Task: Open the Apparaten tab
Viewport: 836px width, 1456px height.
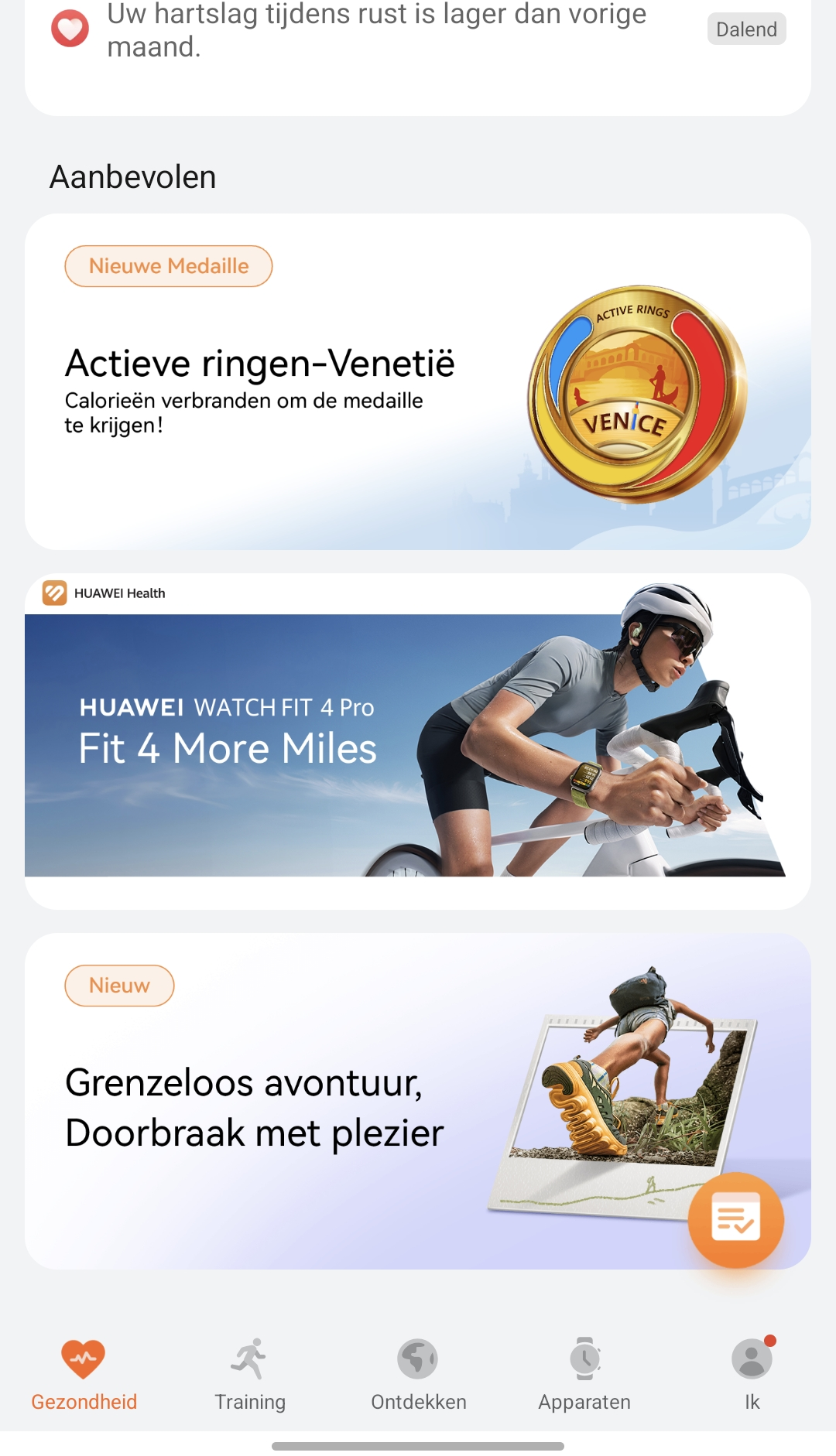Action: tap(584, 1374)
